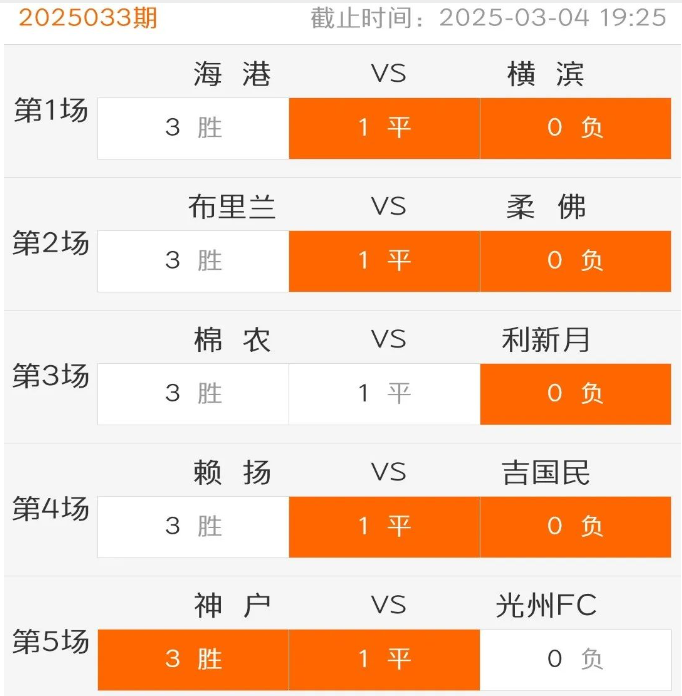Deselect 1 平 in 第1场 海港 match
Viewport: 682px width, 696px height.
(x=385, y=128)
